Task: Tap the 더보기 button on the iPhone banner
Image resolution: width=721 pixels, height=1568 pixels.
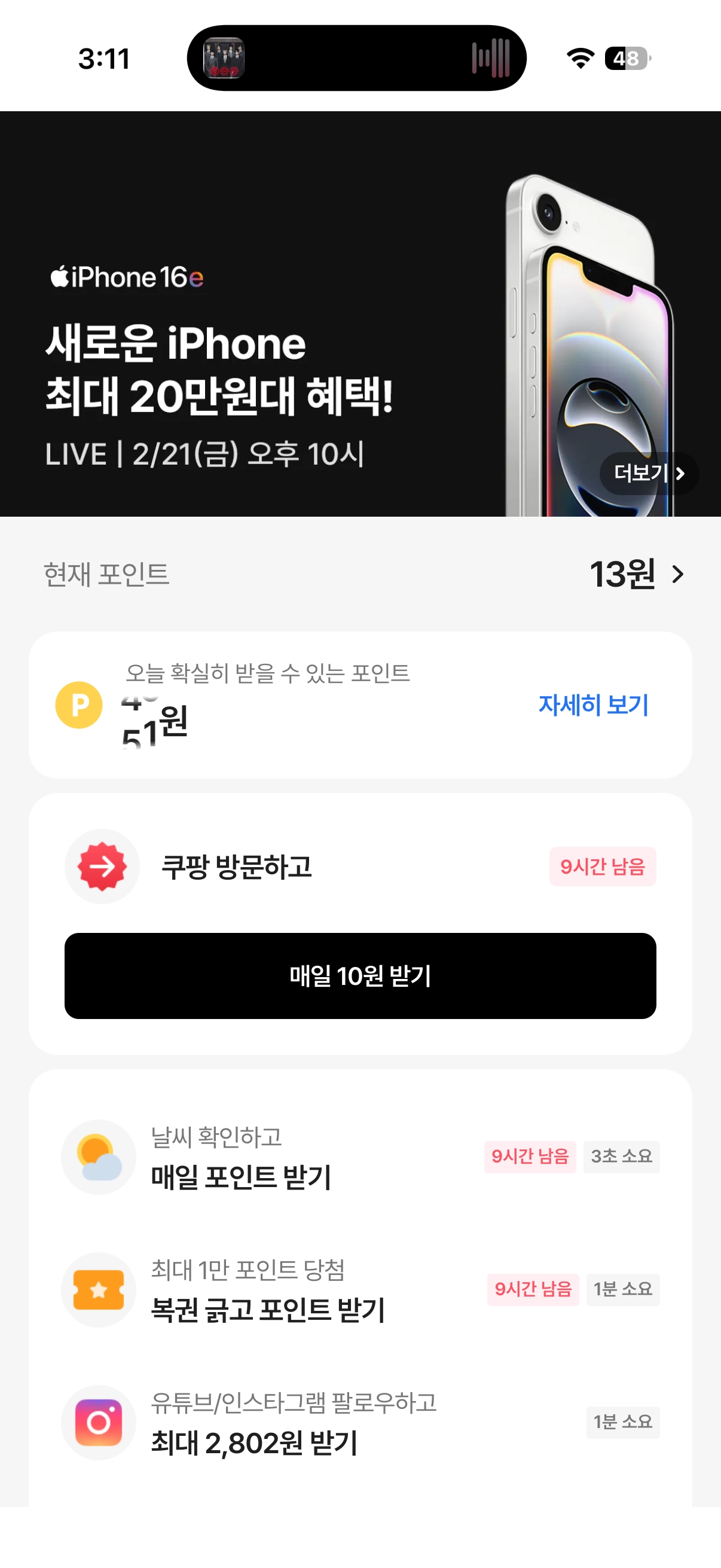Action: [x=649, y=473]
